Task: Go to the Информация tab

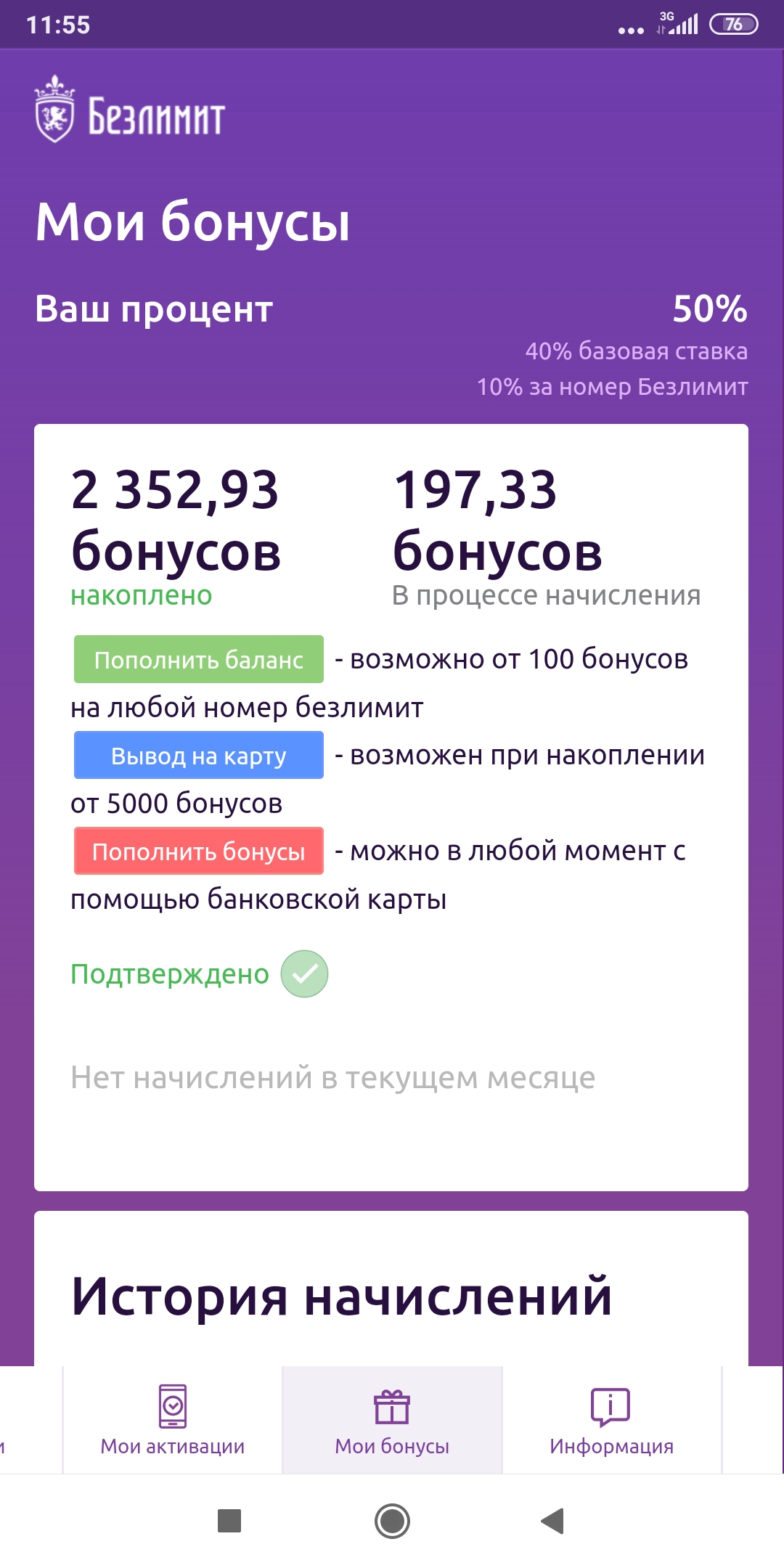Action: point(611,1420)
